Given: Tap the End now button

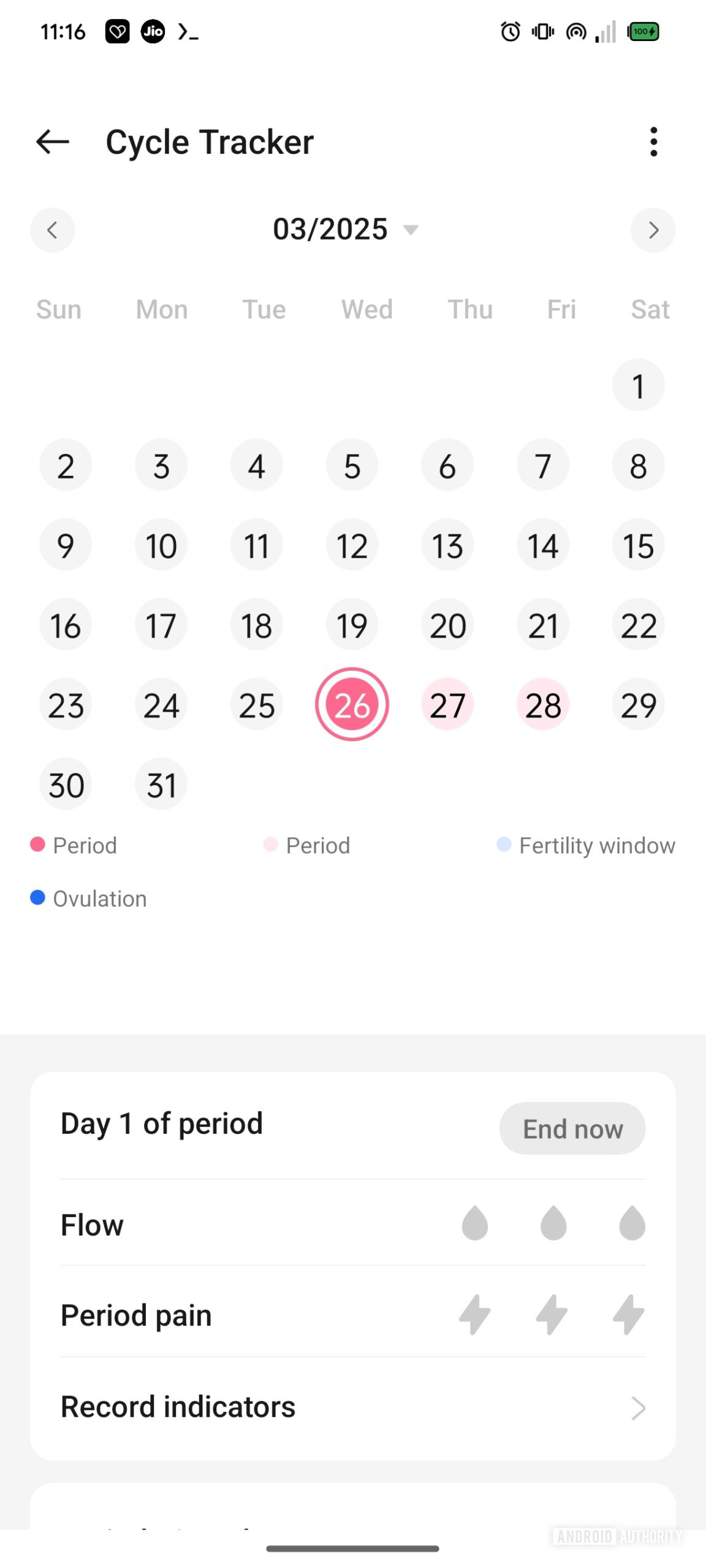Looking at the screenshot, I should point(572,1128).
